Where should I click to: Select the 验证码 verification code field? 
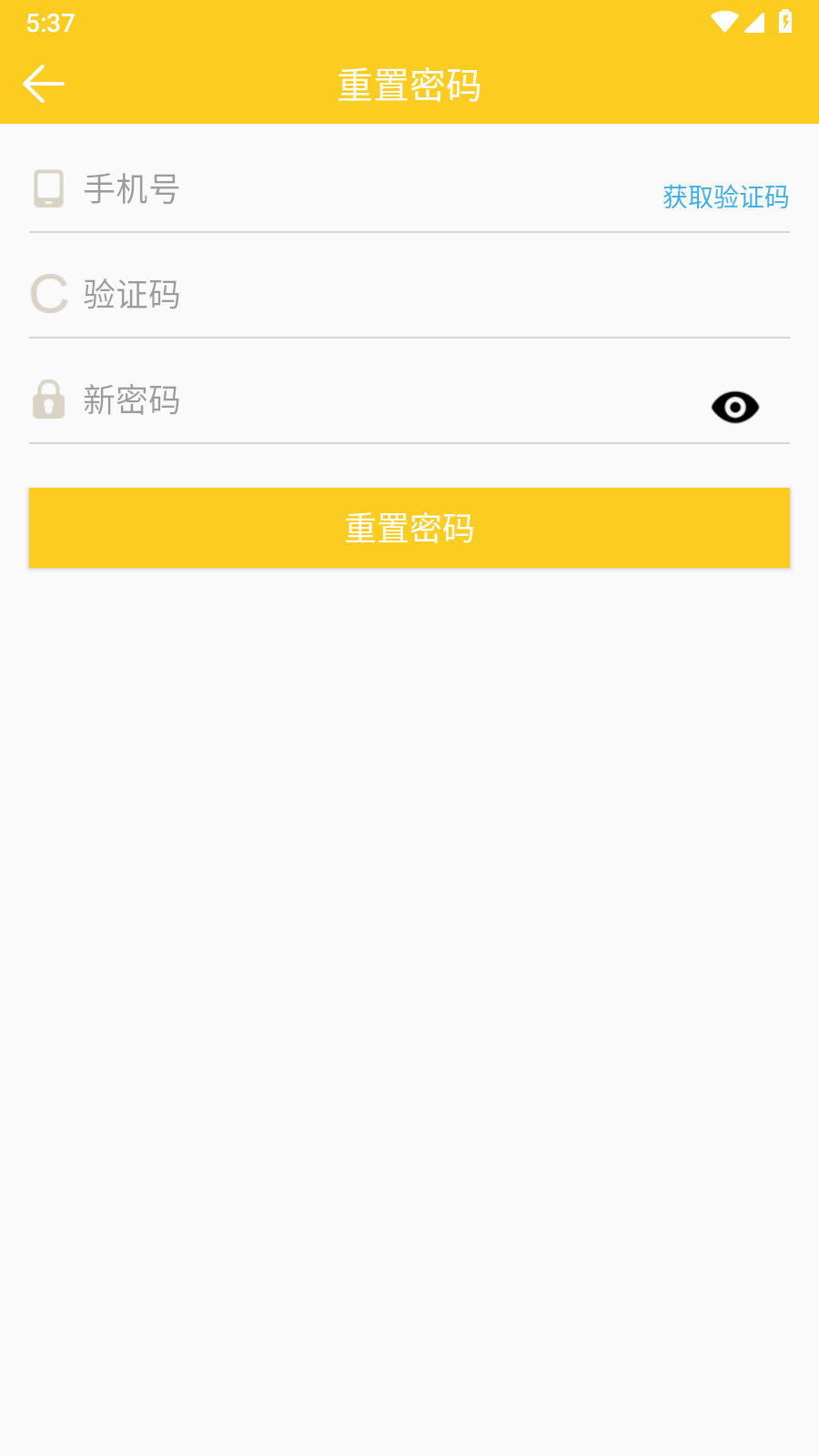click(x=409, y=295)
